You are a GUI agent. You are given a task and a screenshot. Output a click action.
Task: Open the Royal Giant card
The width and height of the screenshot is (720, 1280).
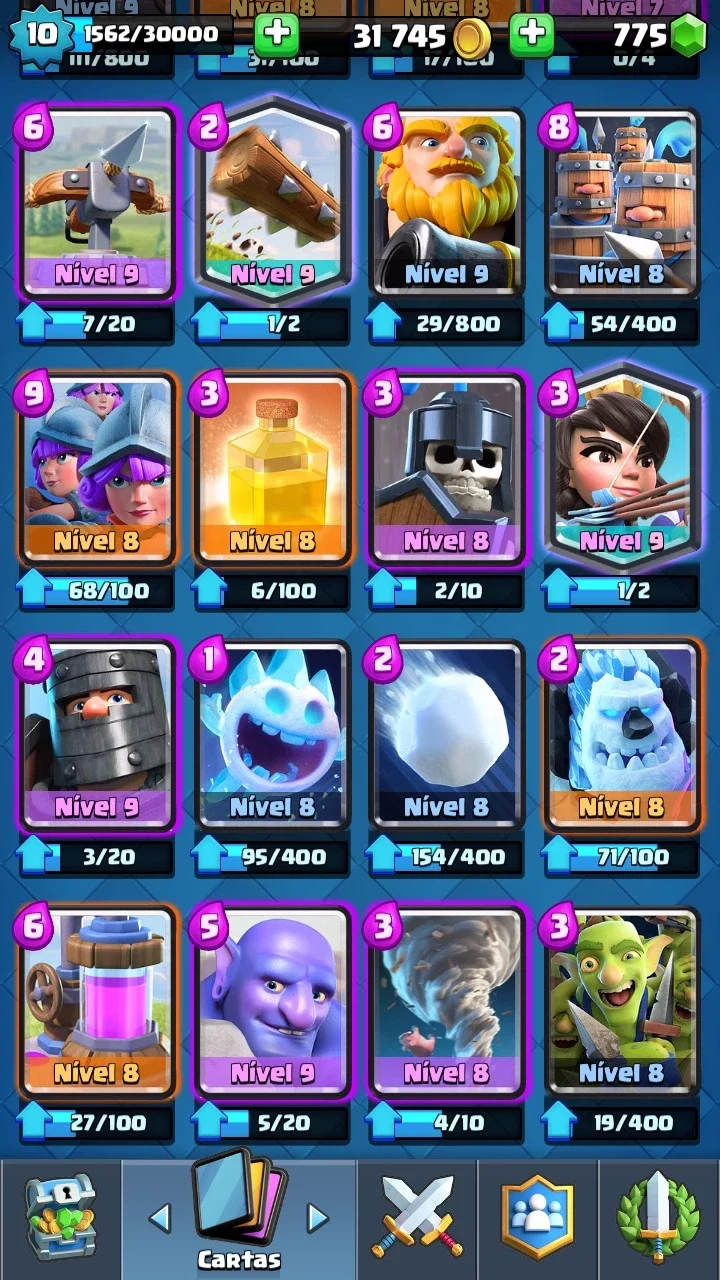[x=447, y=204]
